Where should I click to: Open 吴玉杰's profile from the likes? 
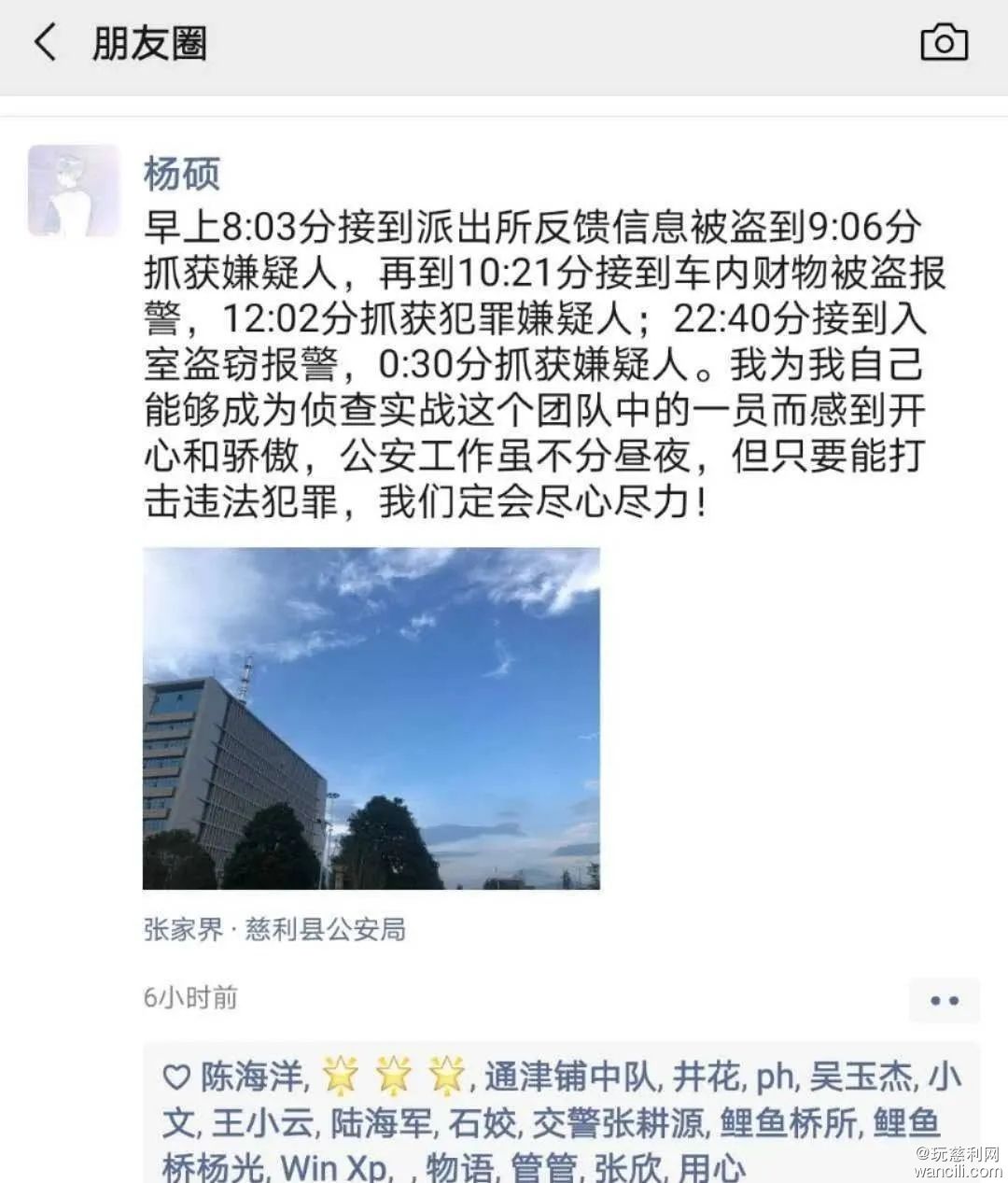pos(861,1077)
